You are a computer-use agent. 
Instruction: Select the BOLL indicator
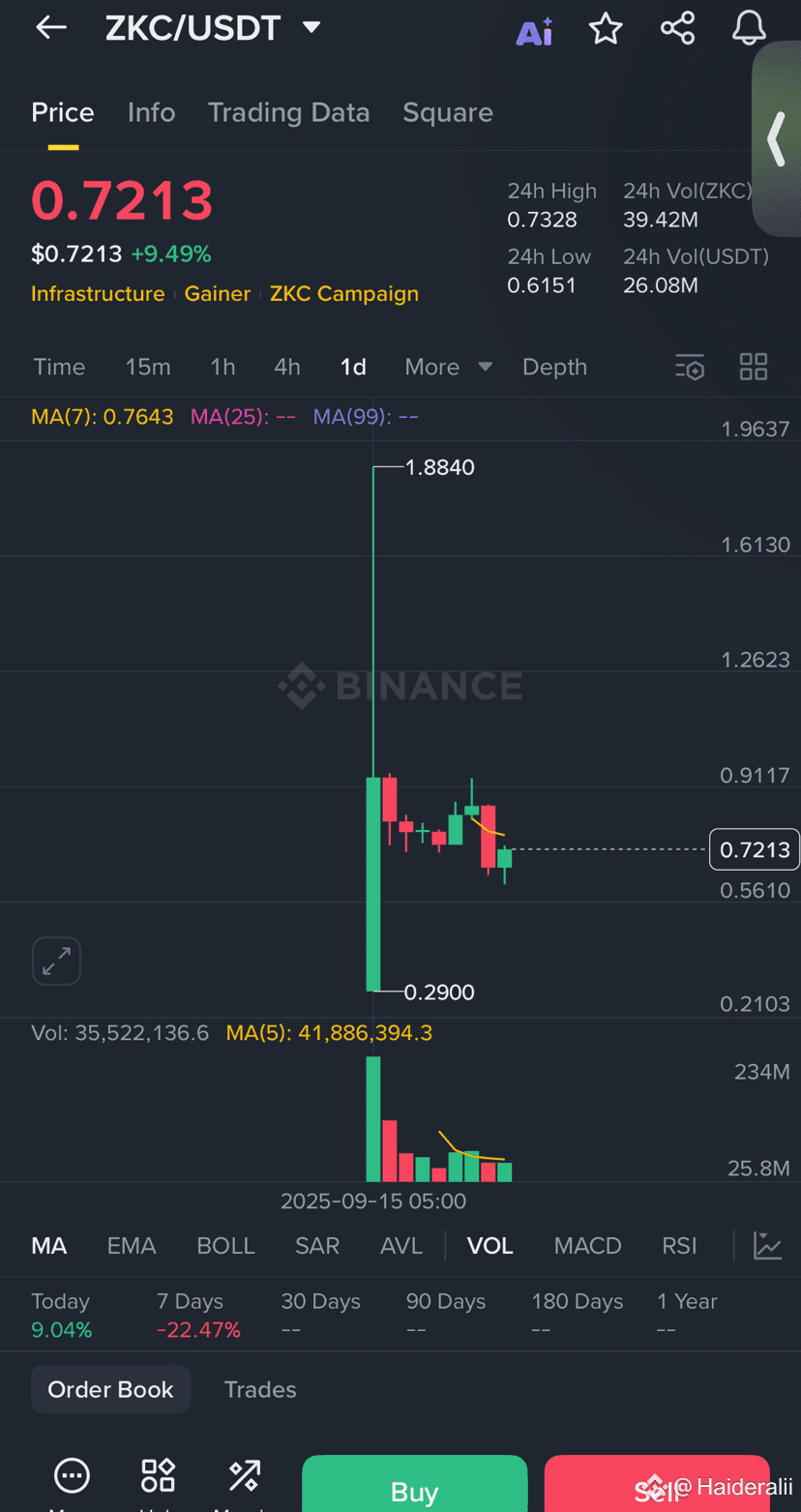click(x=225, y=1246)
